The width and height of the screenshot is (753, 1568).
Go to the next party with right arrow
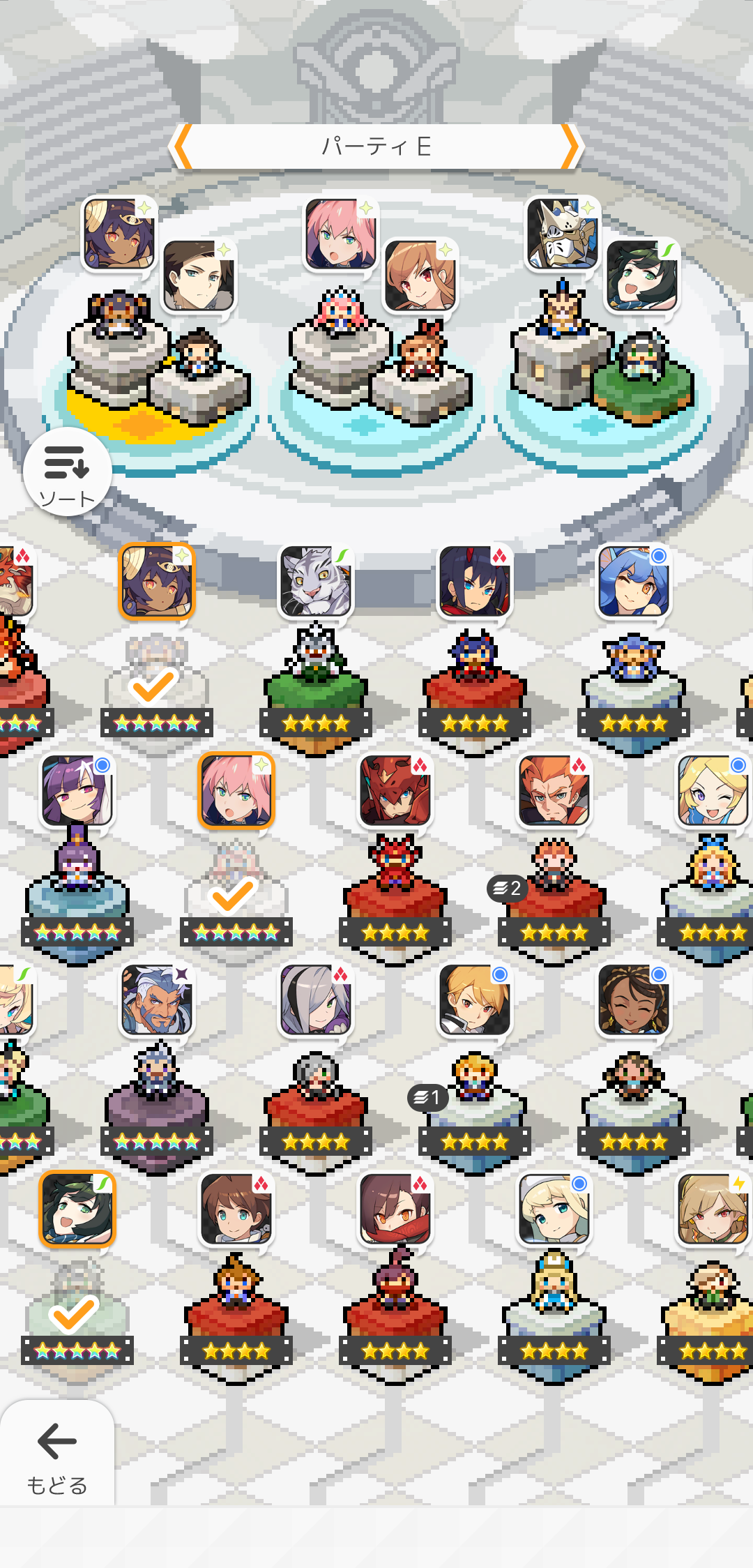click(570, 146)
